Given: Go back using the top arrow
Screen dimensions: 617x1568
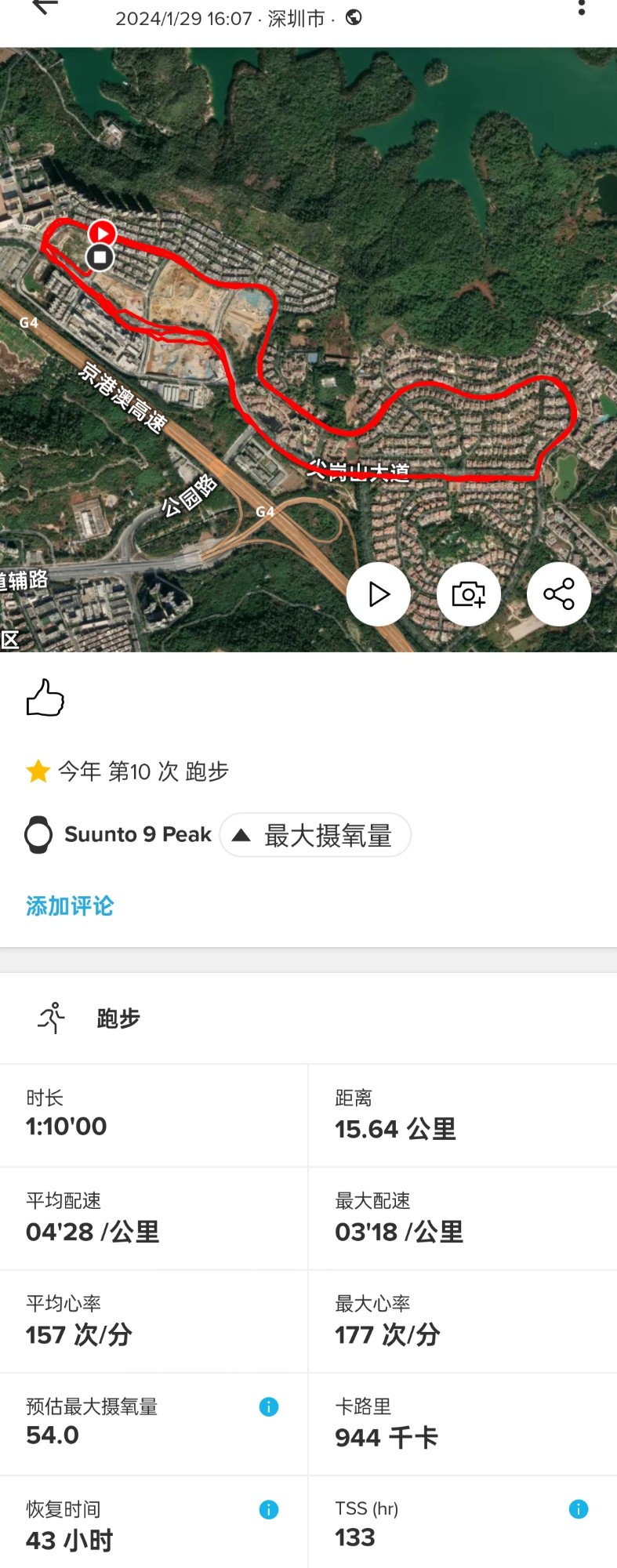Looking at the screenshot, I should click(45, 7).
